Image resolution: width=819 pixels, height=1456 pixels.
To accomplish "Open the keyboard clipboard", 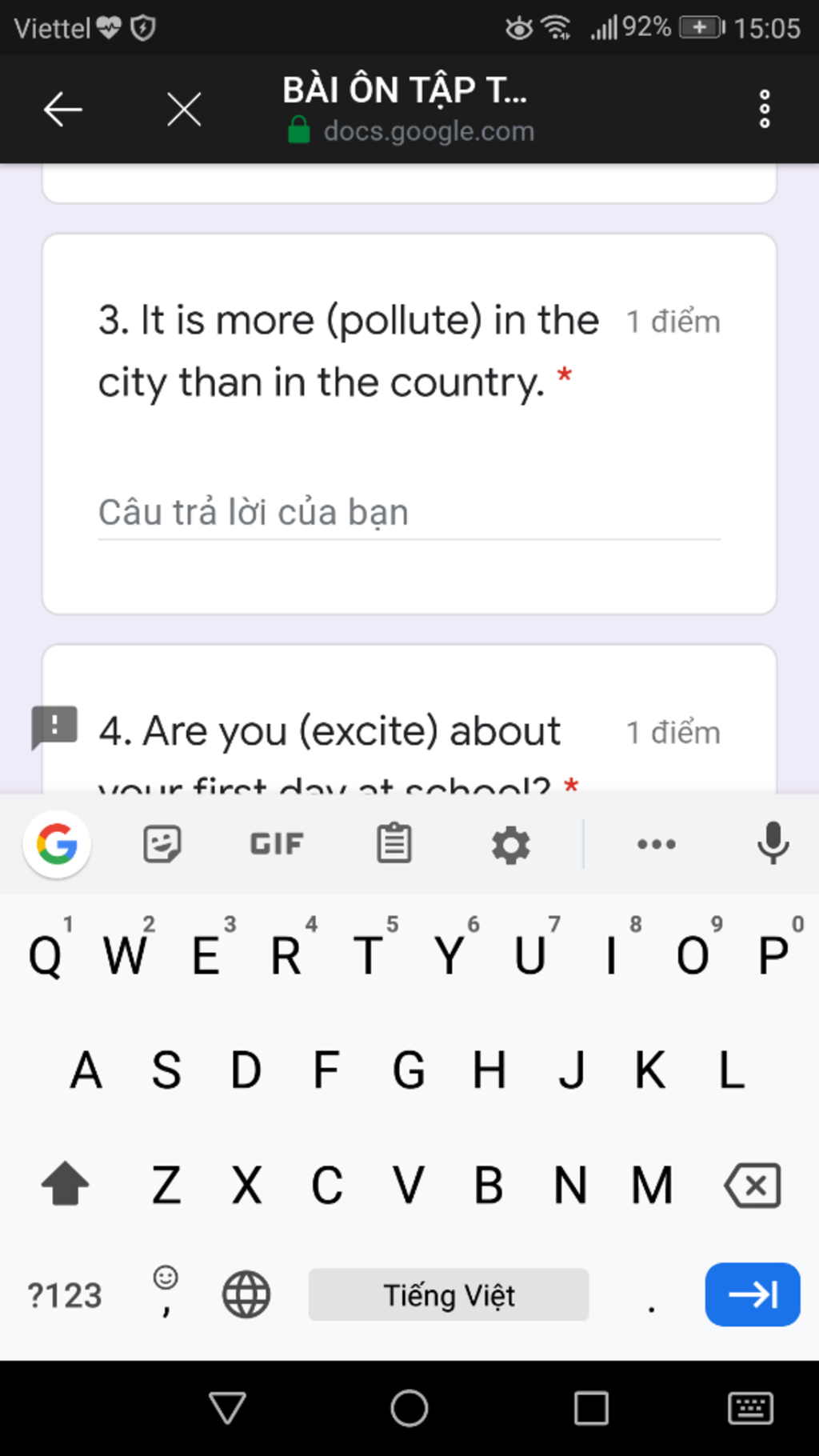I will click(x=394, y=844).
